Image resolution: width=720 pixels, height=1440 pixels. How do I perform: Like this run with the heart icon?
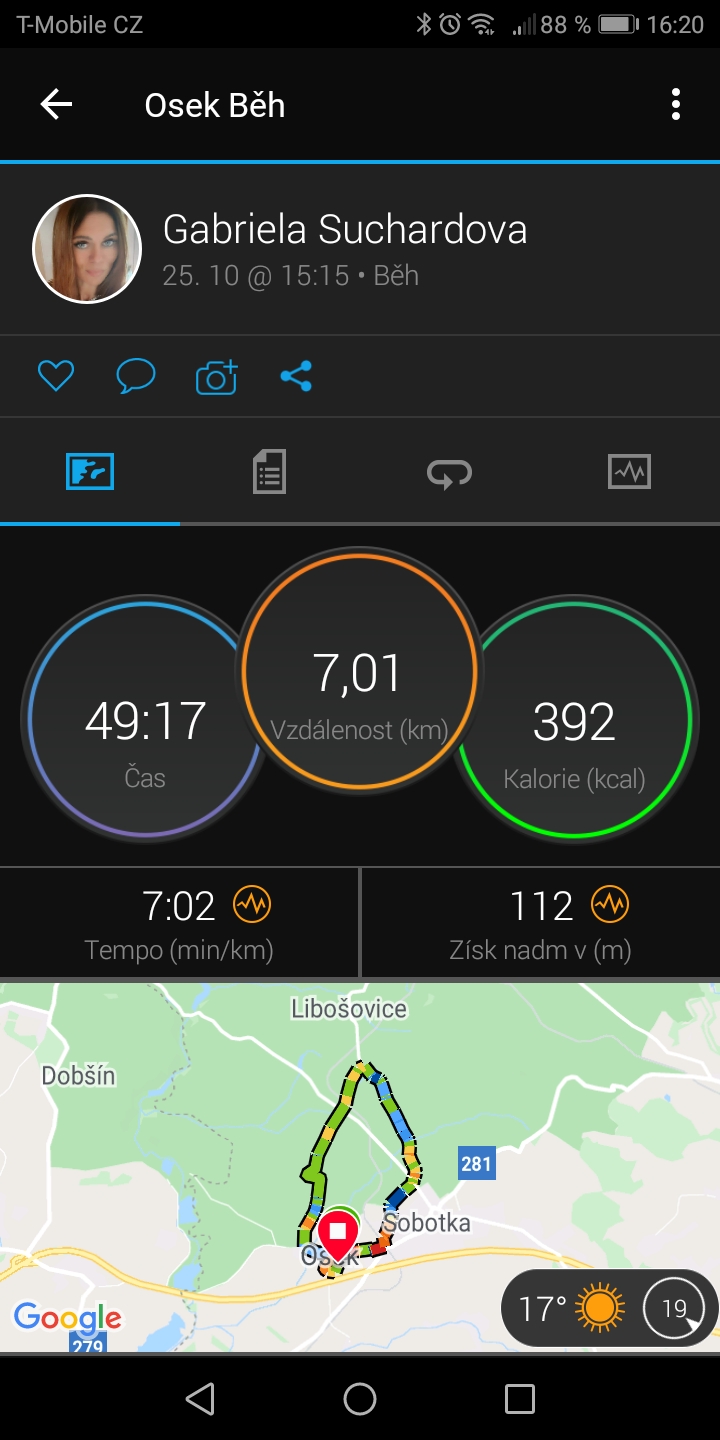[x=56, y=376]
